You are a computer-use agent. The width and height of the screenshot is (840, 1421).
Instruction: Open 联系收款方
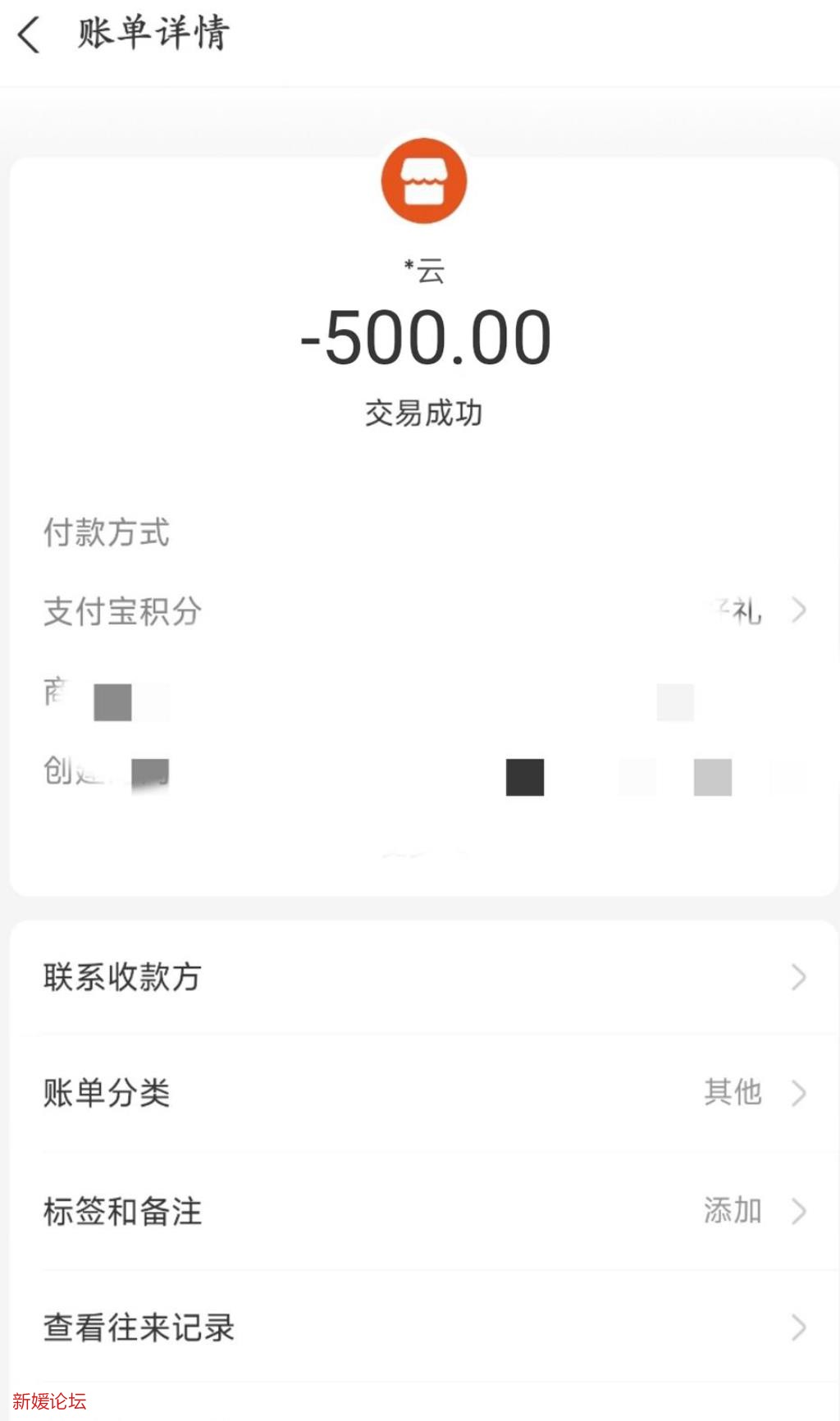point(423,977)
